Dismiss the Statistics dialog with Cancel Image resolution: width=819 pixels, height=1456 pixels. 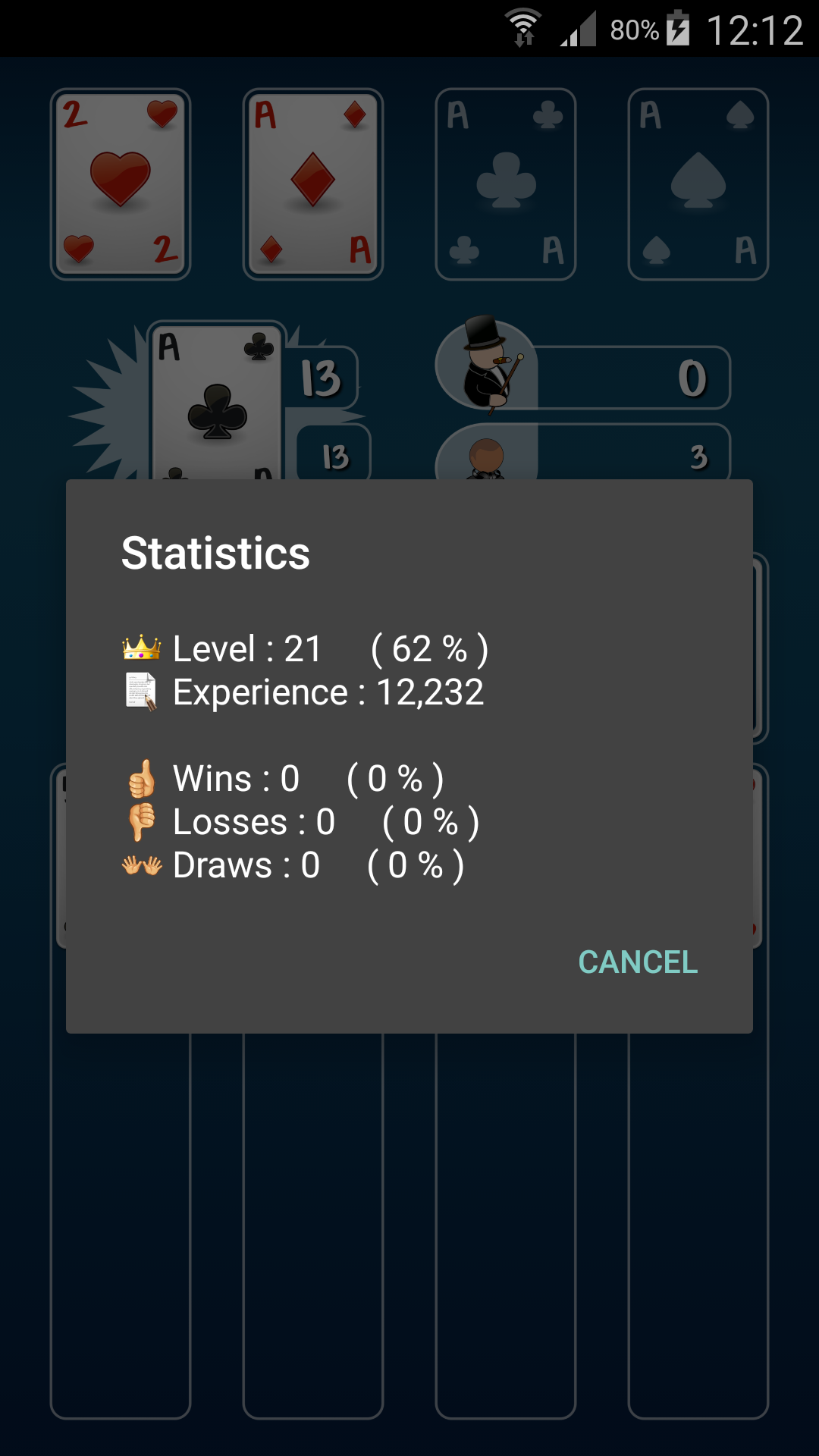coord(638,962)
